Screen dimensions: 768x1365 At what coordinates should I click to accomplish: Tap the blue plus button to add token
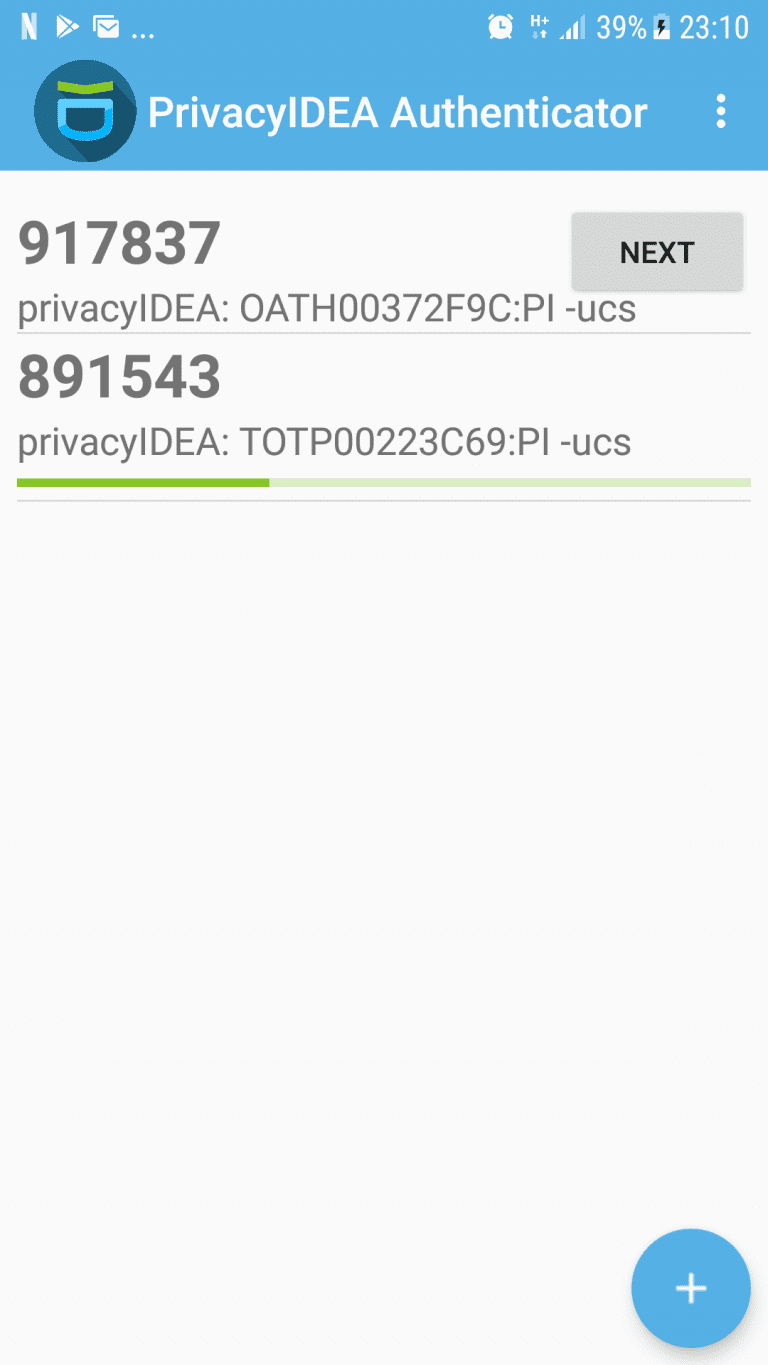690,1287
